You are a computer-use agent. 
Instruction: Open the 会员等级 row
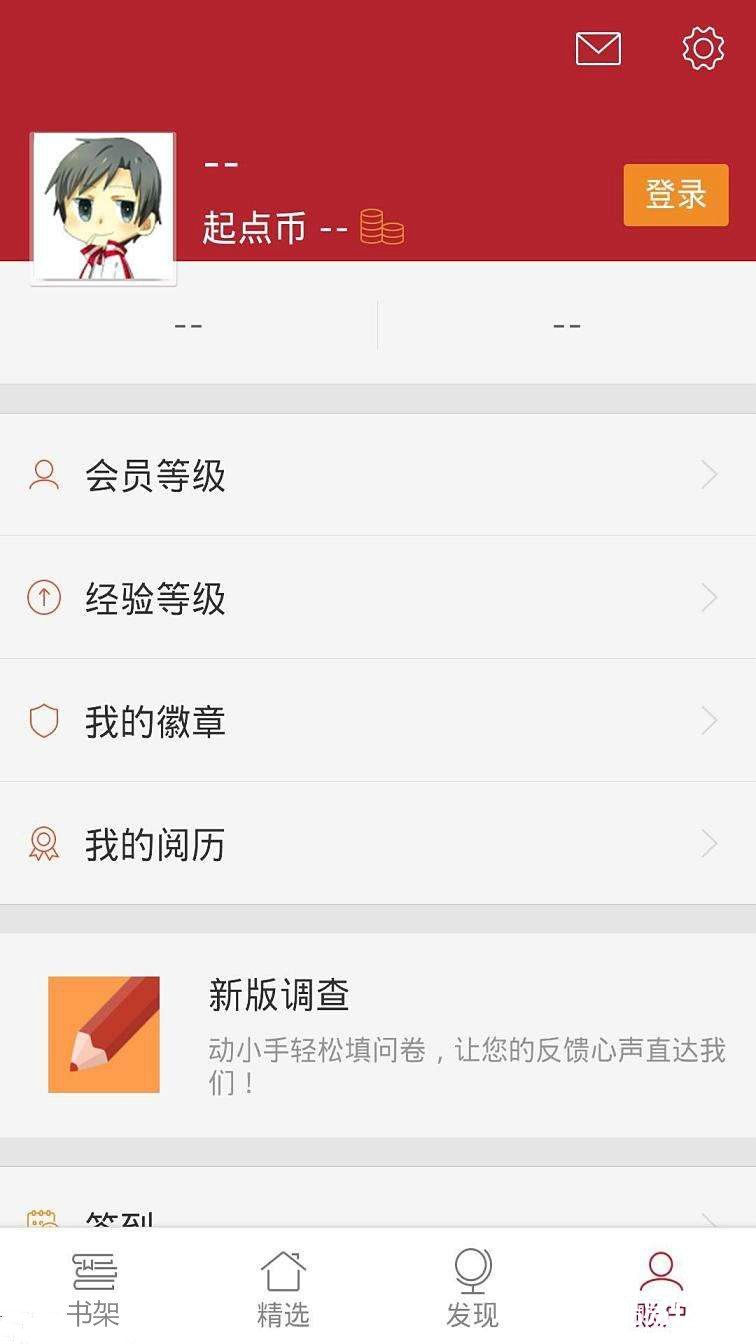pos(377,475)
